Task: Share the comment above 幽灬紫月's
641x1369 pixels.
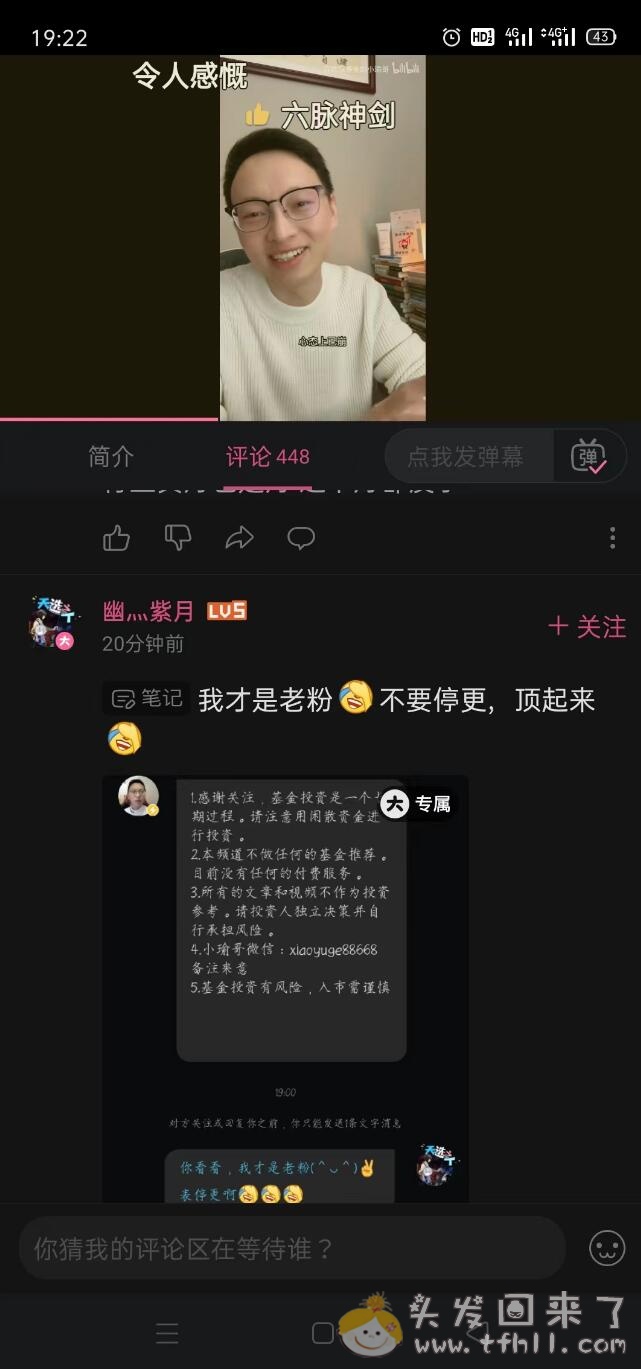Action: (x=240, y=538)
